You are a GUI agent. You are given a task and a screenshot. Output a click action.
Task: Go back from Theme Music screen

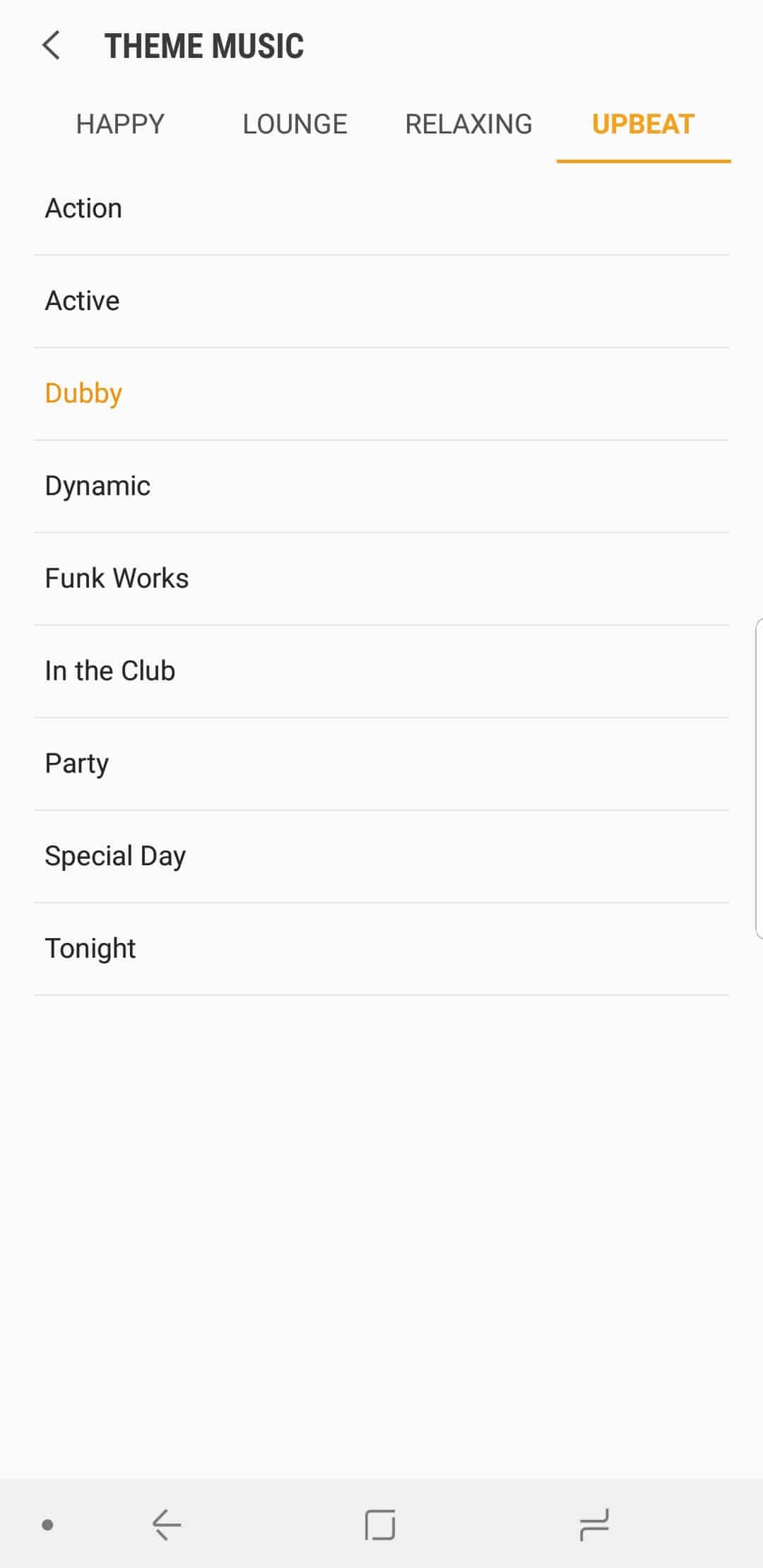pyautogui.click(x=52, y=46)
